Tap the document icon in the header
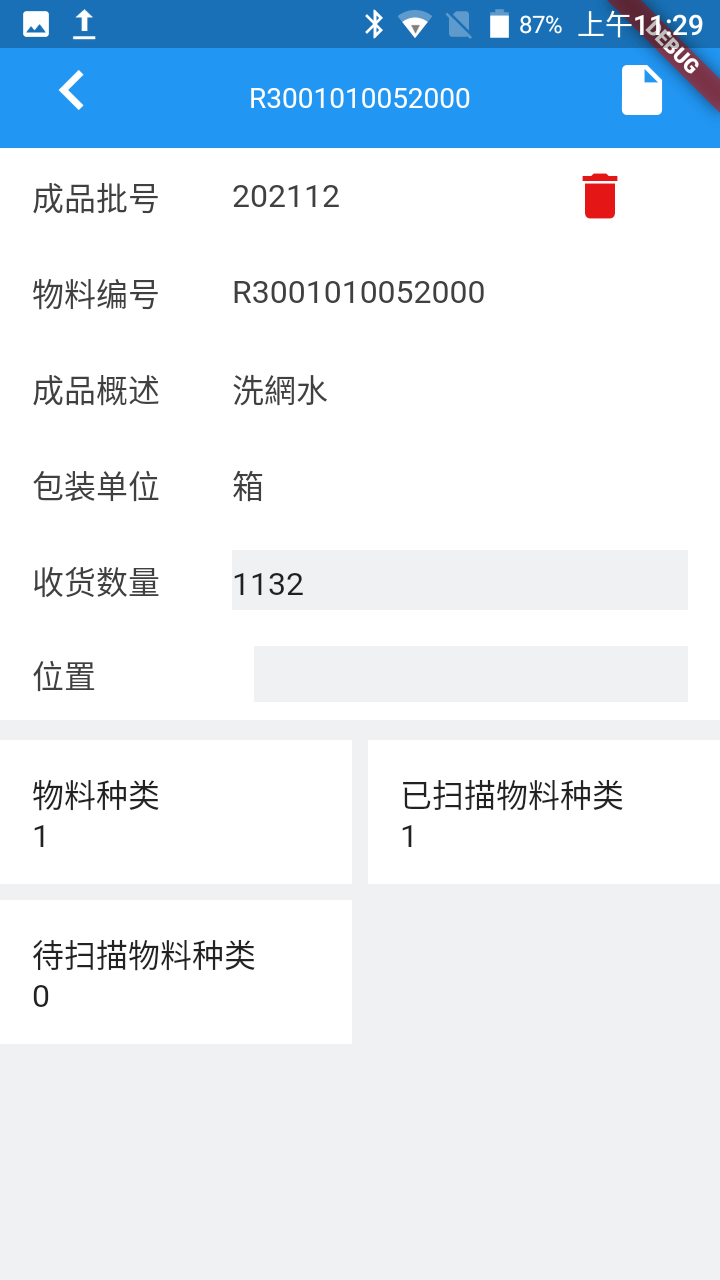This screenshot has height=1280, width=720. tap(642, 90)
